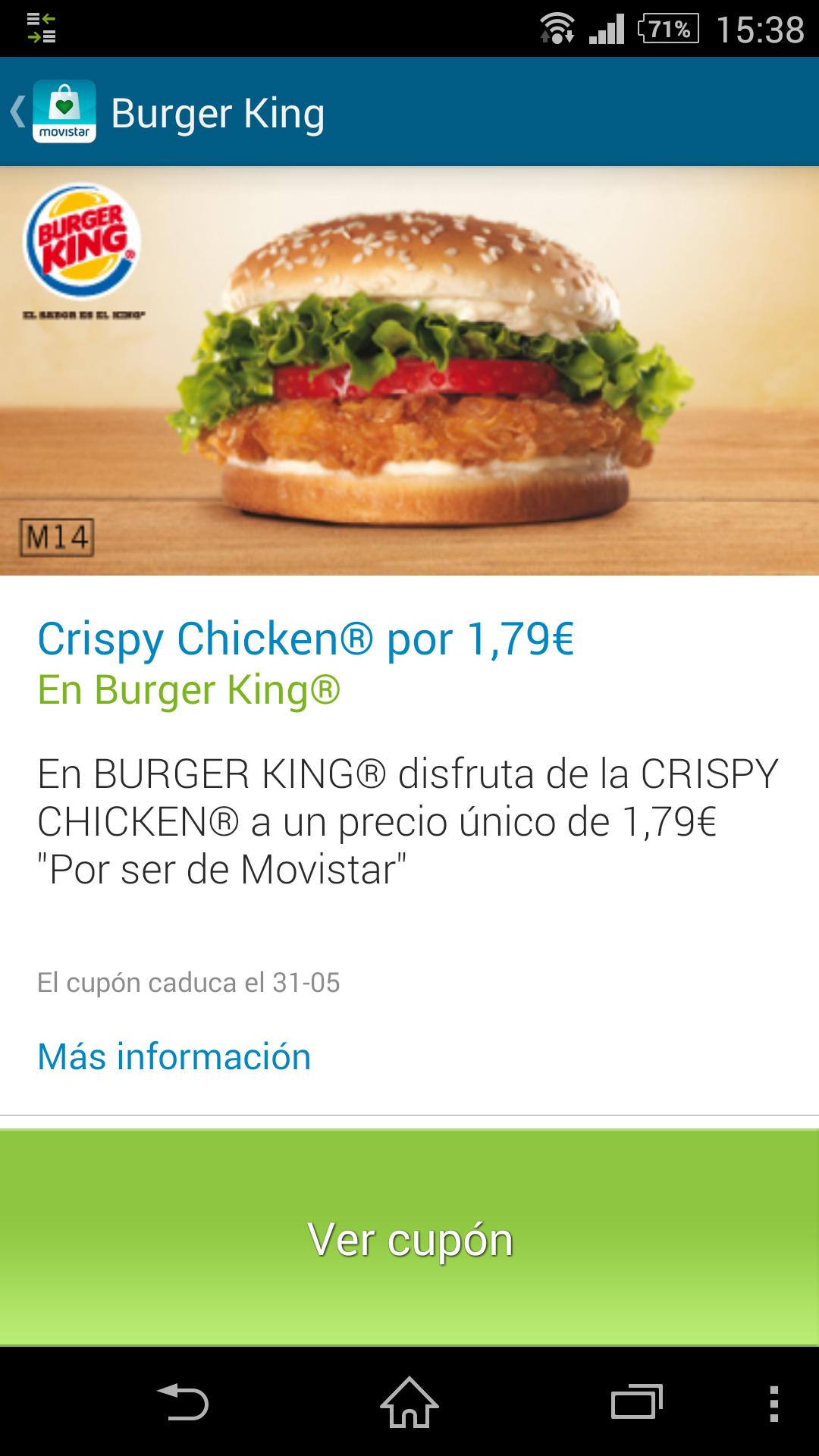Open the Más información link
The height and width of the screenshot is (1456, 819).
pos(174,1054)
